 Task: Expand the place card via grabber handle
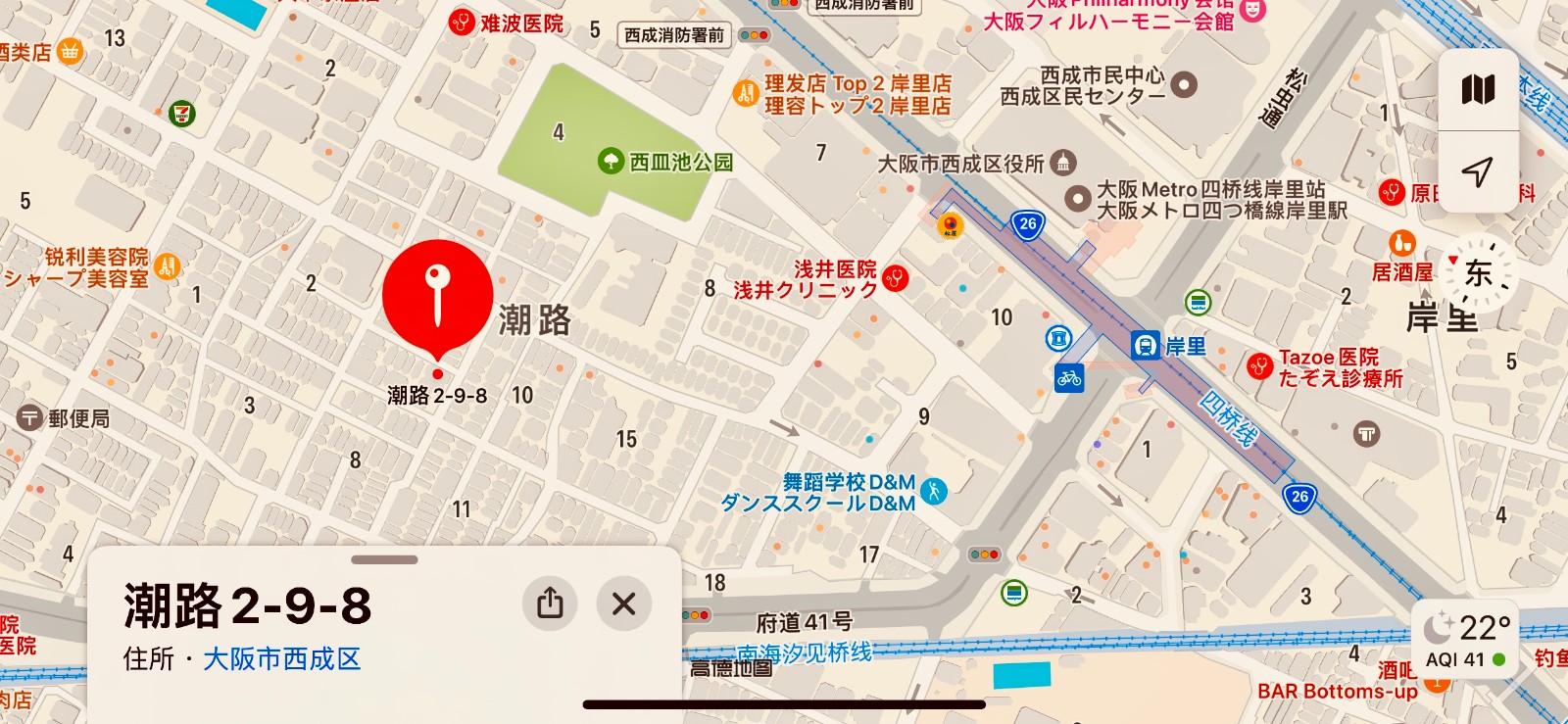pyautogui.click(x=384, y=560)
